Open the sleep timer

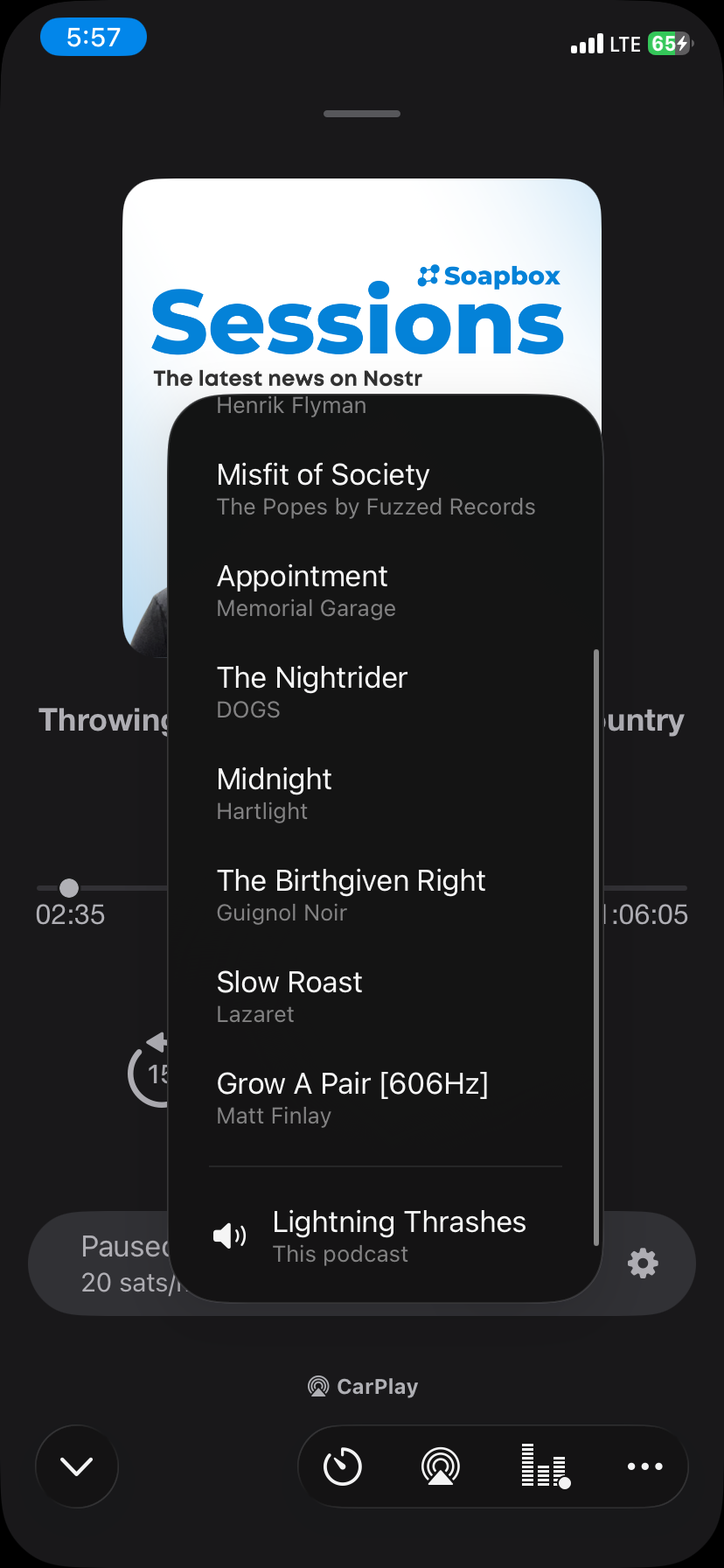click(x=343, y=1466)
